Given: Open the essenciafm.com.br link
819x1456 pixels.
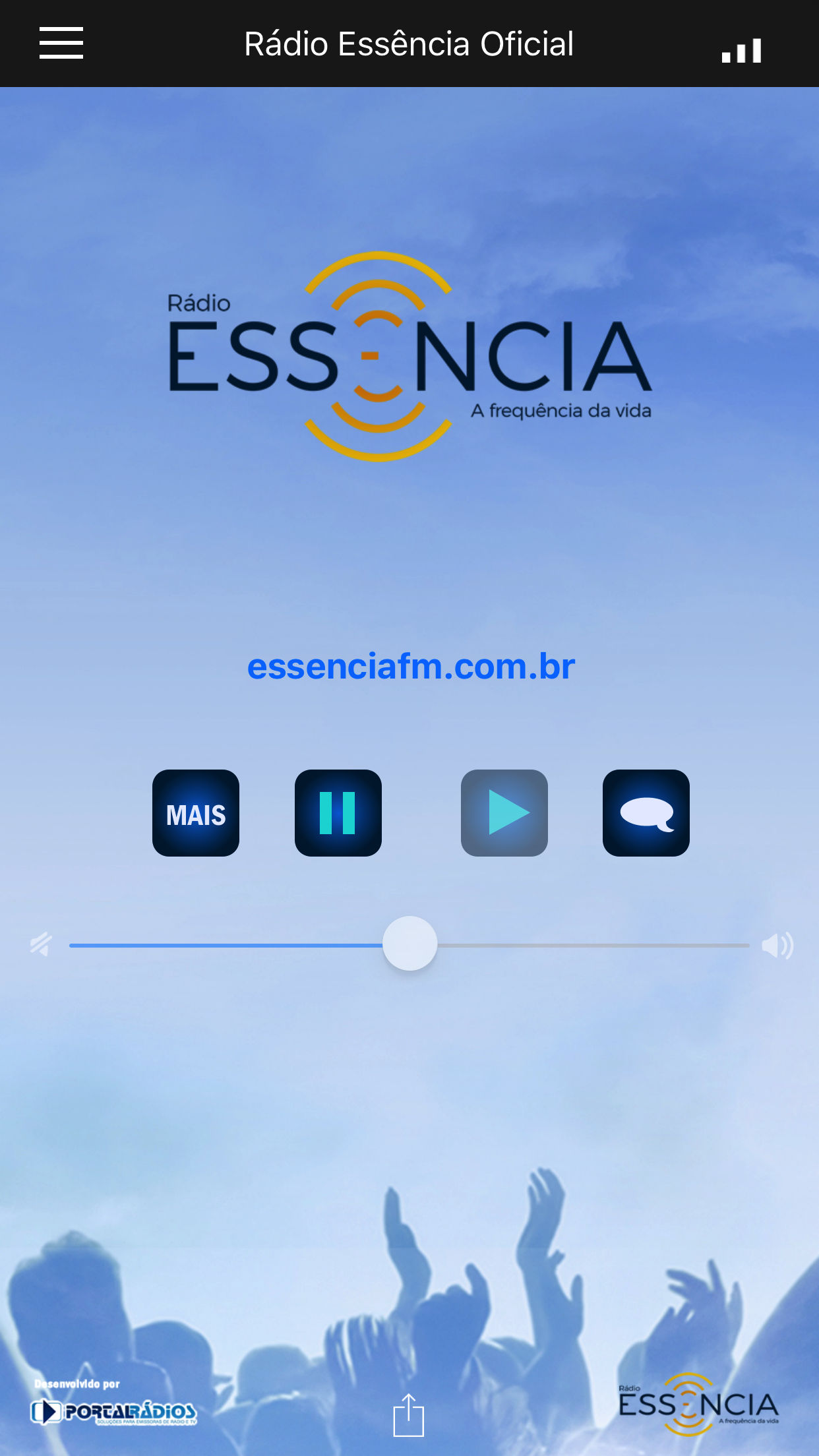Looking at the screenshot, I should click(x=411, y=666).
